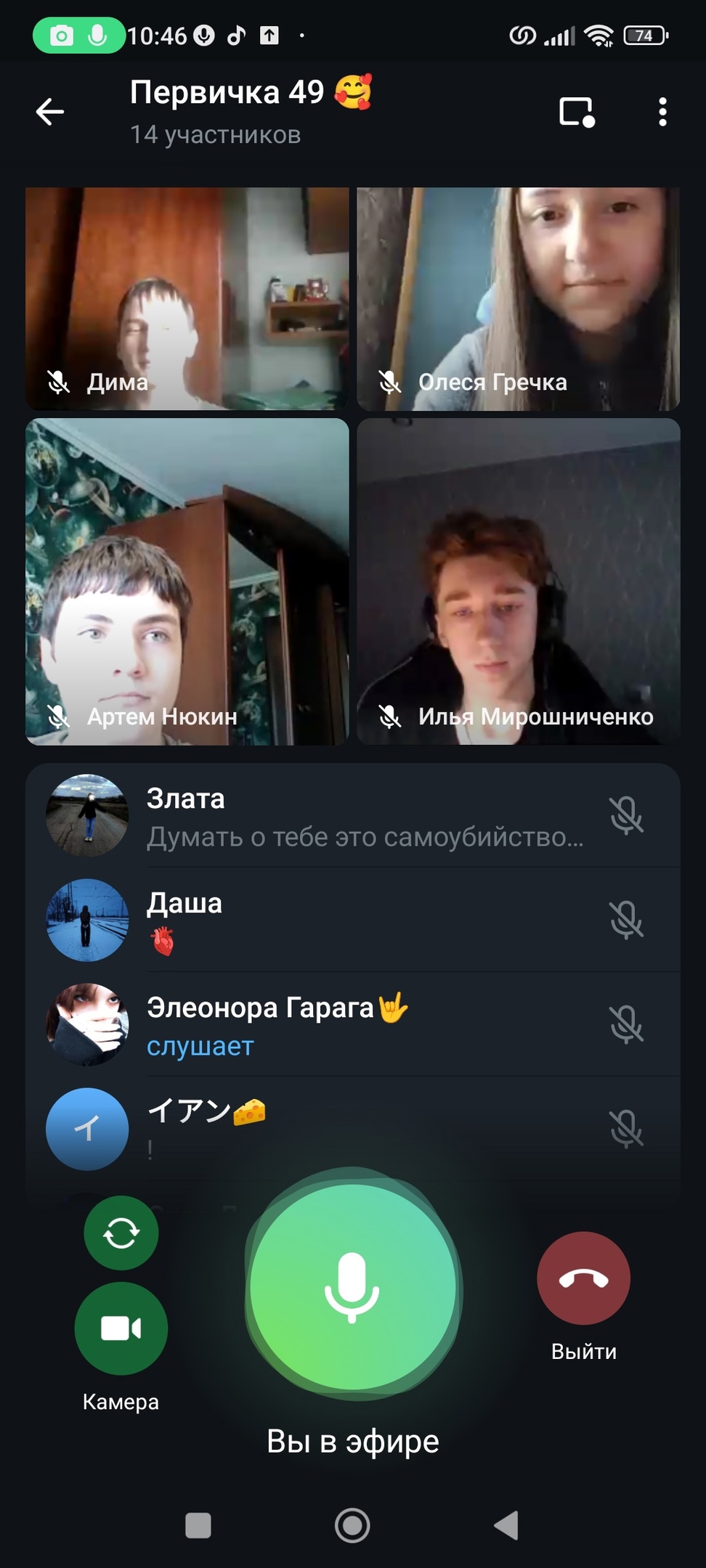Screen dimensions: 706x1568
Task: Select Артем Нюкин's video feed
Action: click(187, 581)
